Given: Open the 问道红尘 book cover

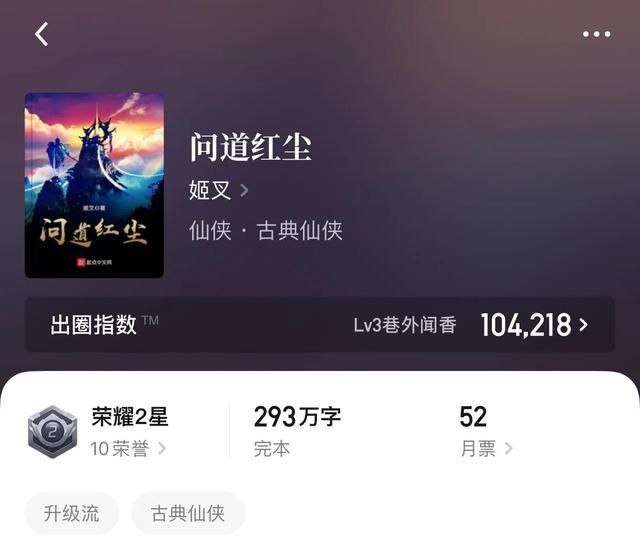Looking at the screenshot, I should (94, 185).
